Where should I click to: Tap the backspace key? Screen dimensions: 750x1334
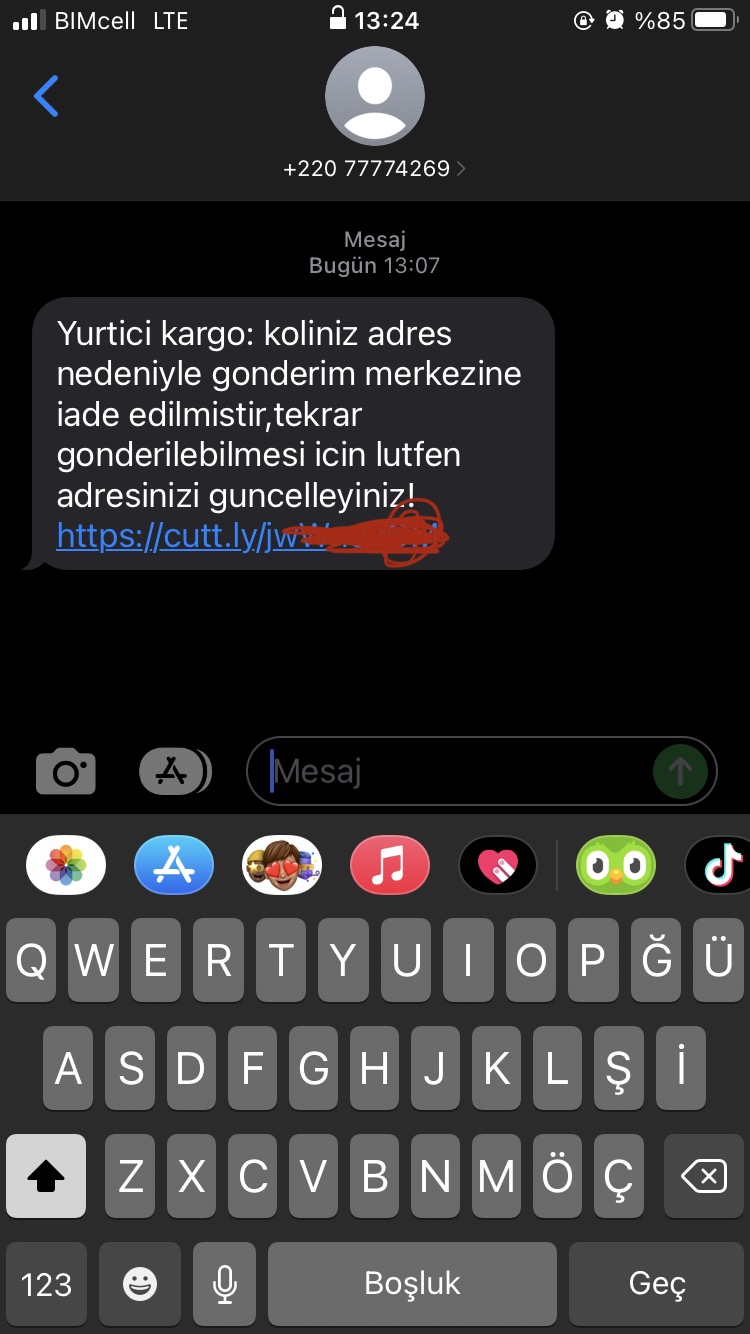click(x=704, y=1177)
